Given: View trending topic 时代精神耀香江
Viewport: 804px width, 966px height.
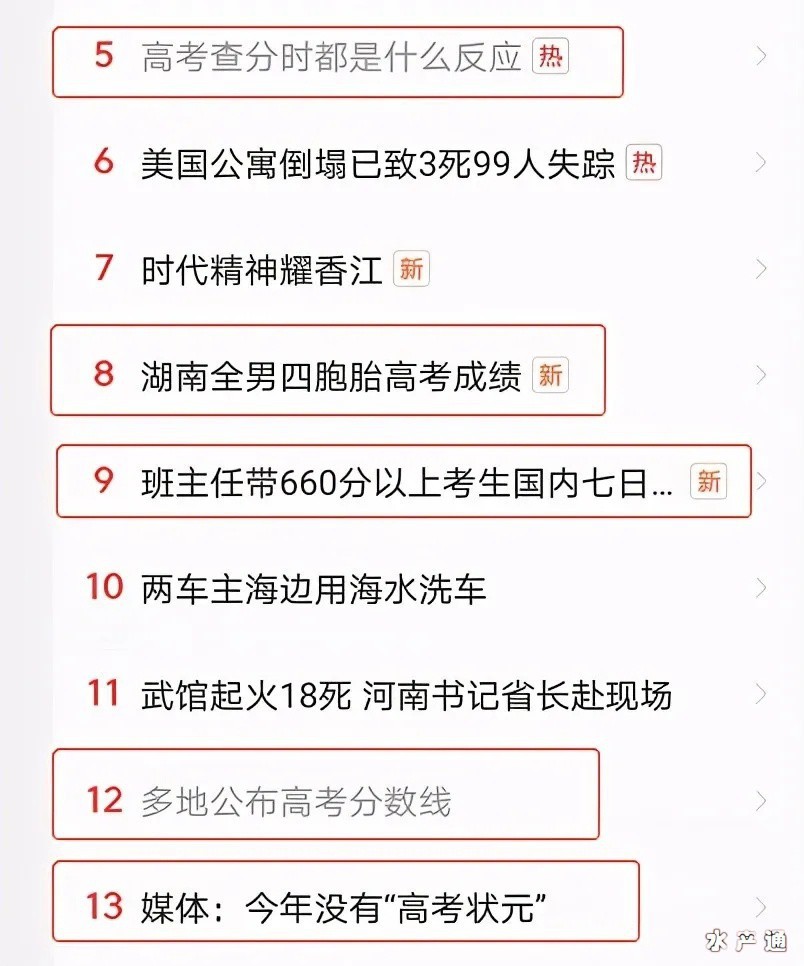Looking at the screenshot, I should 262,270.
